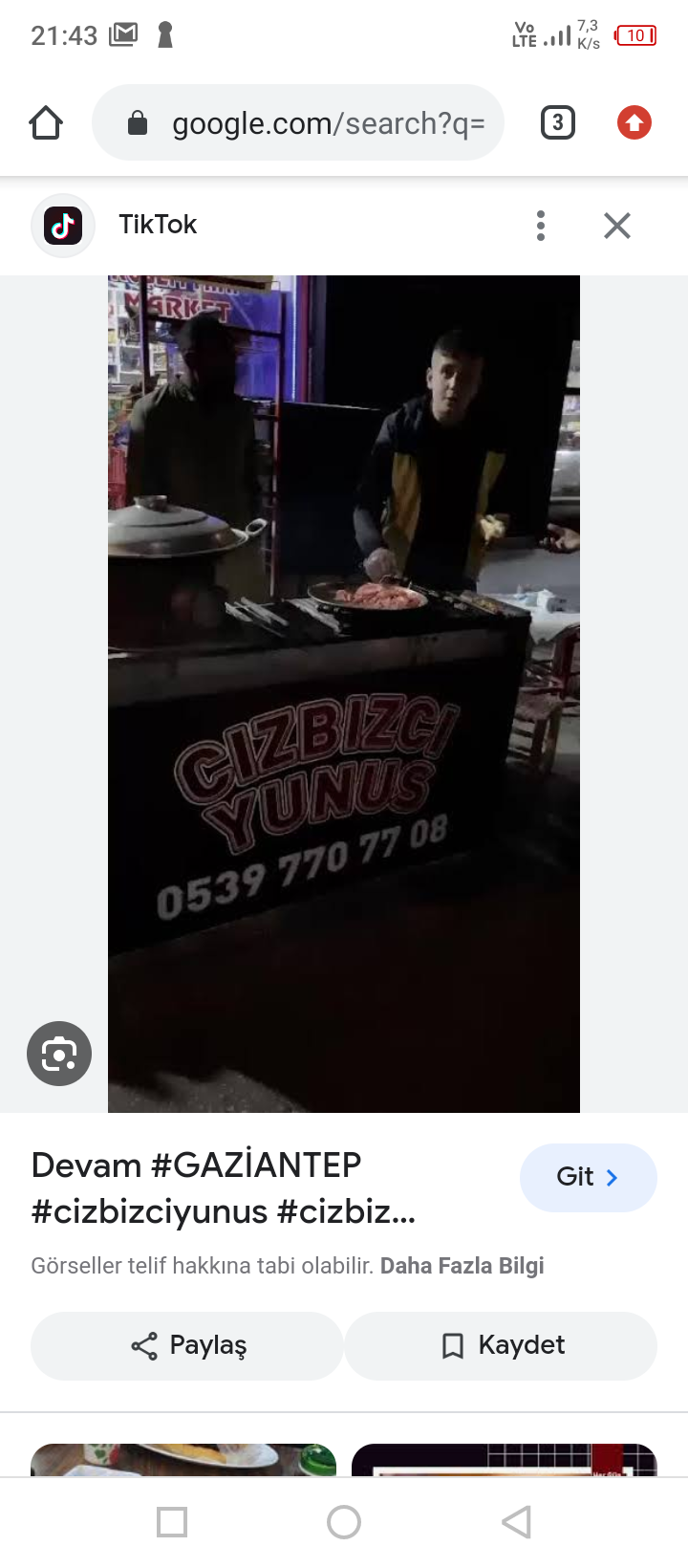The height and width of the screenshot is (1568, 688).
Task: Close the TikTok image preview
Action: click(x=616, y=226)
